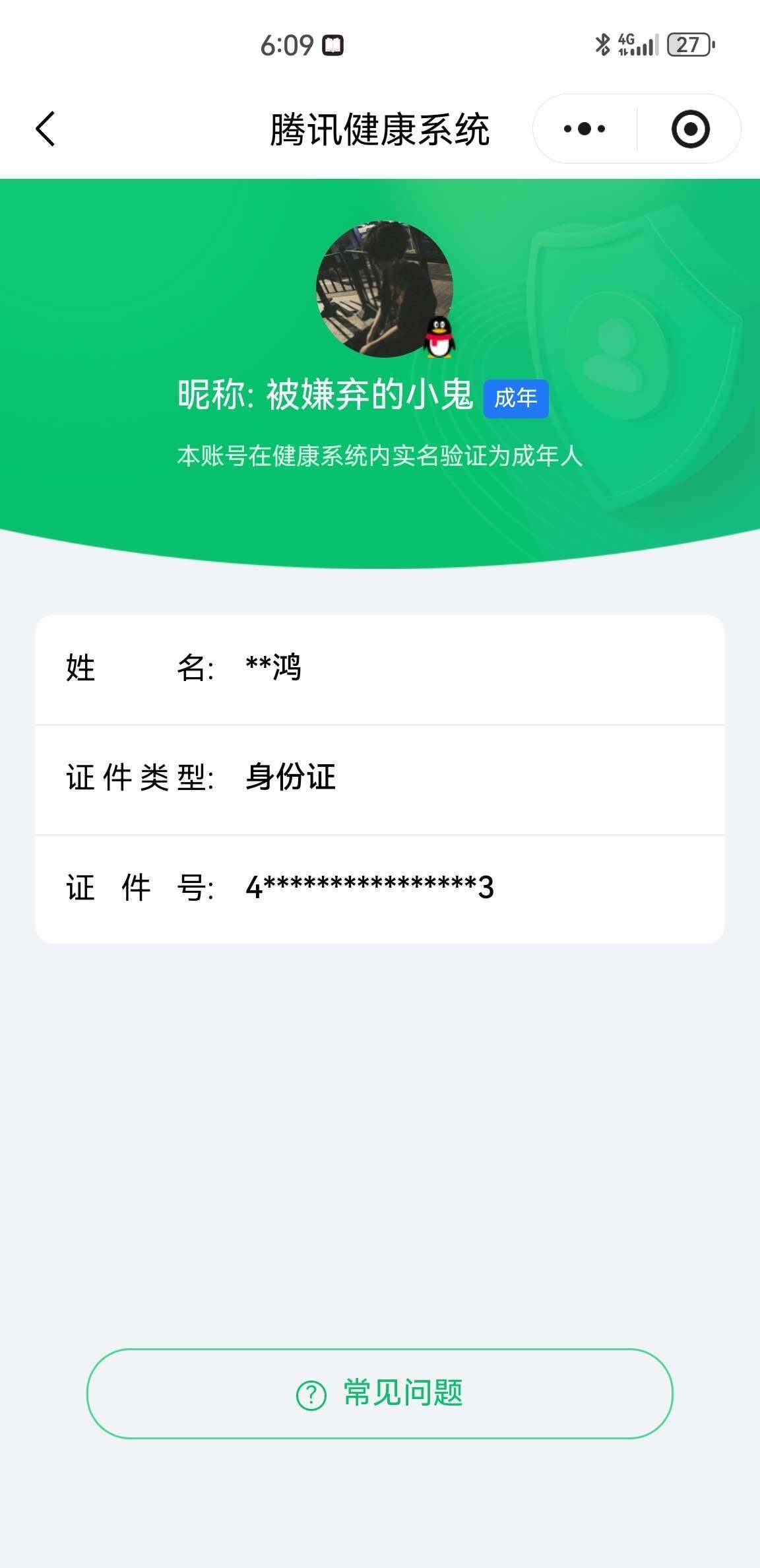Select the 证件类型 row showing 身份证
Screen dimensions: 760x1568
[380, 779]
